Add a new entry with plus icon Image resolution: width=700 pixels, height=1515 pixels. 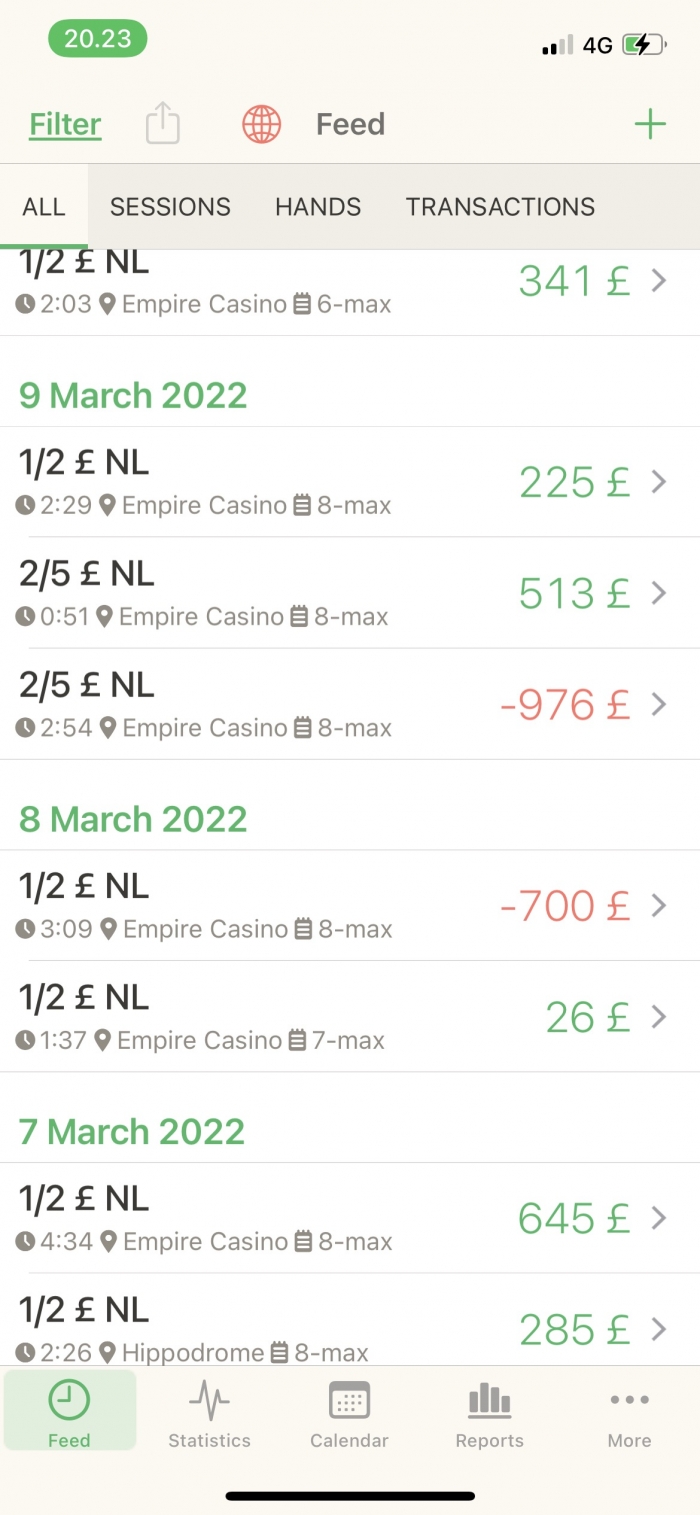click(x=650, y=125)
